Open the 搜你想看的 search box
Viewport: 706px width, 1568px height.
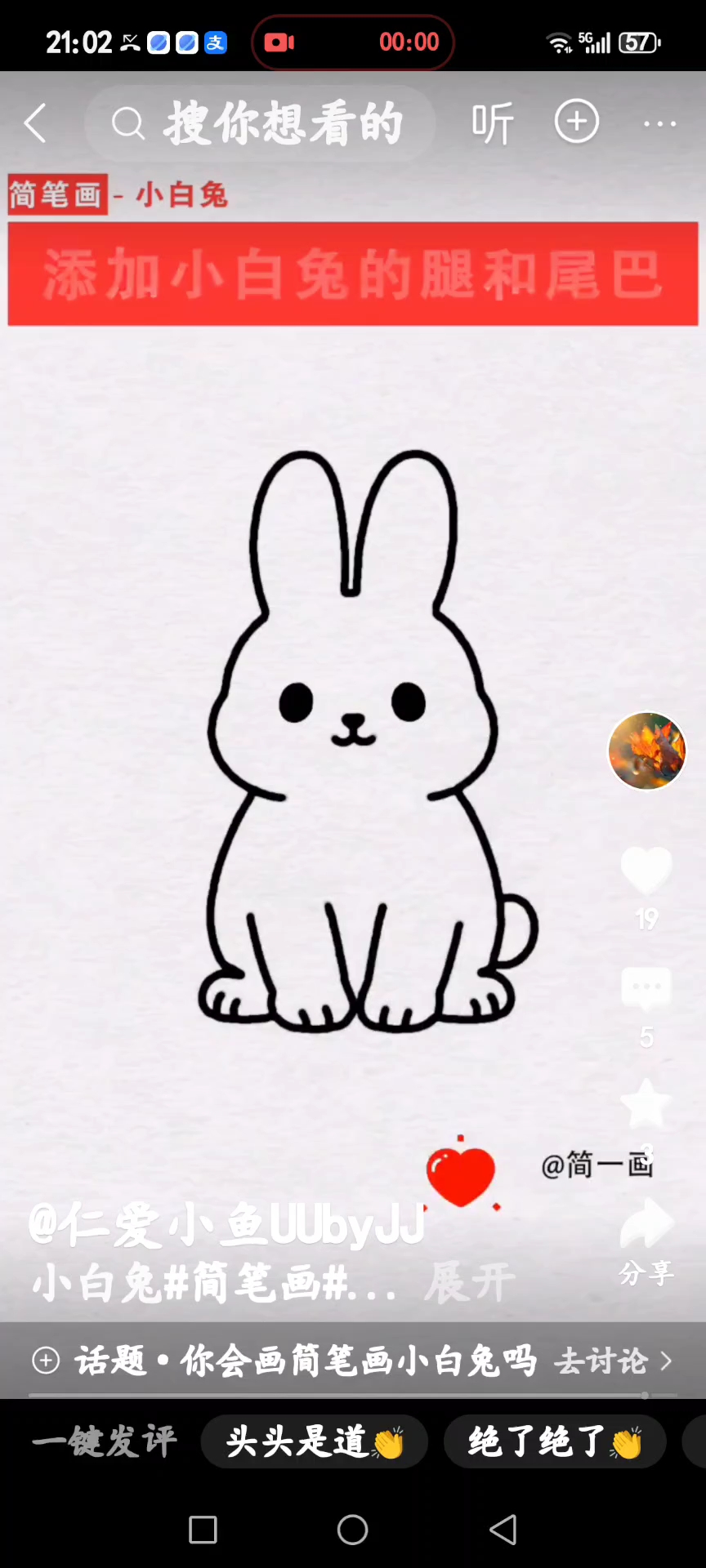pos(261,124)
